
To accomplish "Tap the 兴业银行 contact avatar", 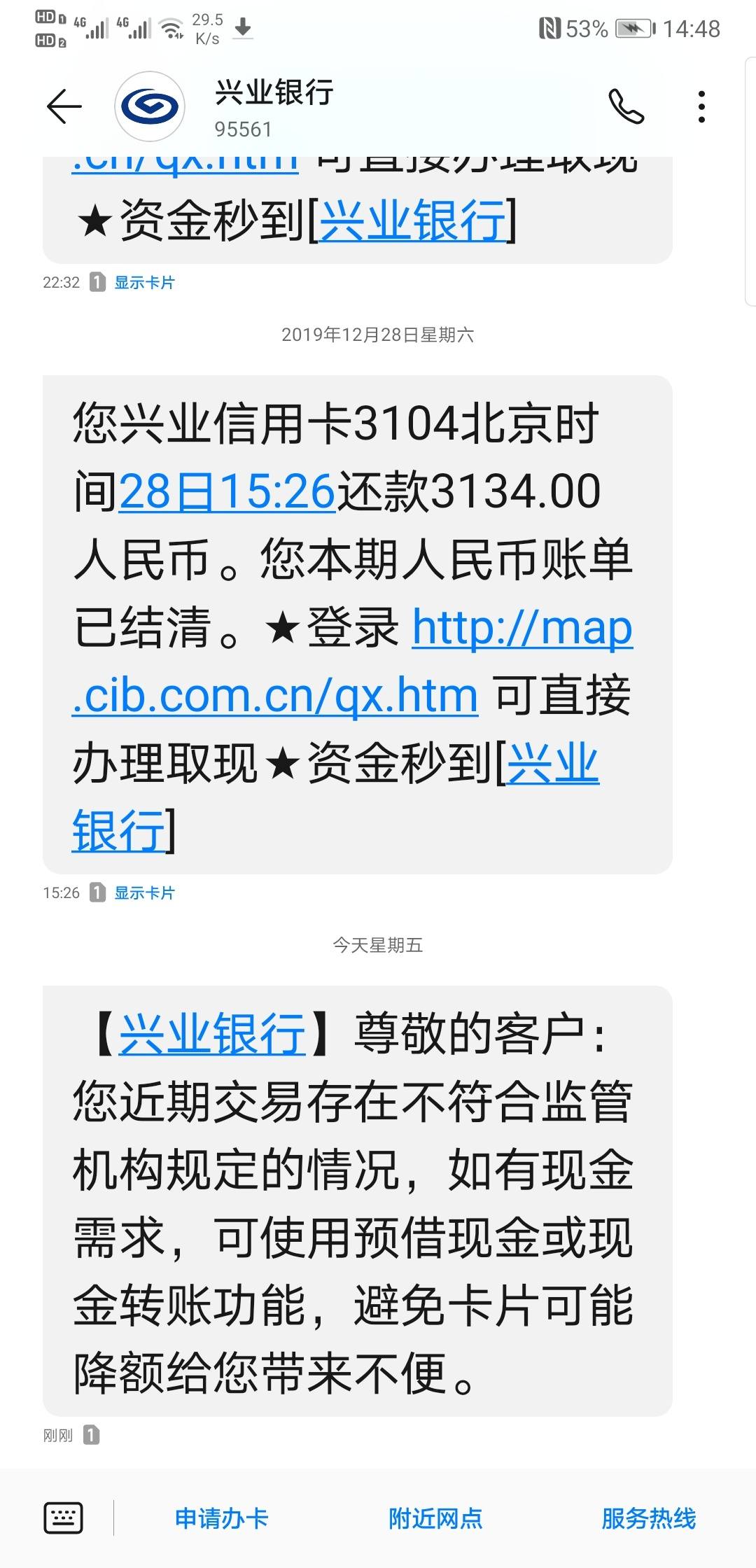I will click(x=149, y=106).
